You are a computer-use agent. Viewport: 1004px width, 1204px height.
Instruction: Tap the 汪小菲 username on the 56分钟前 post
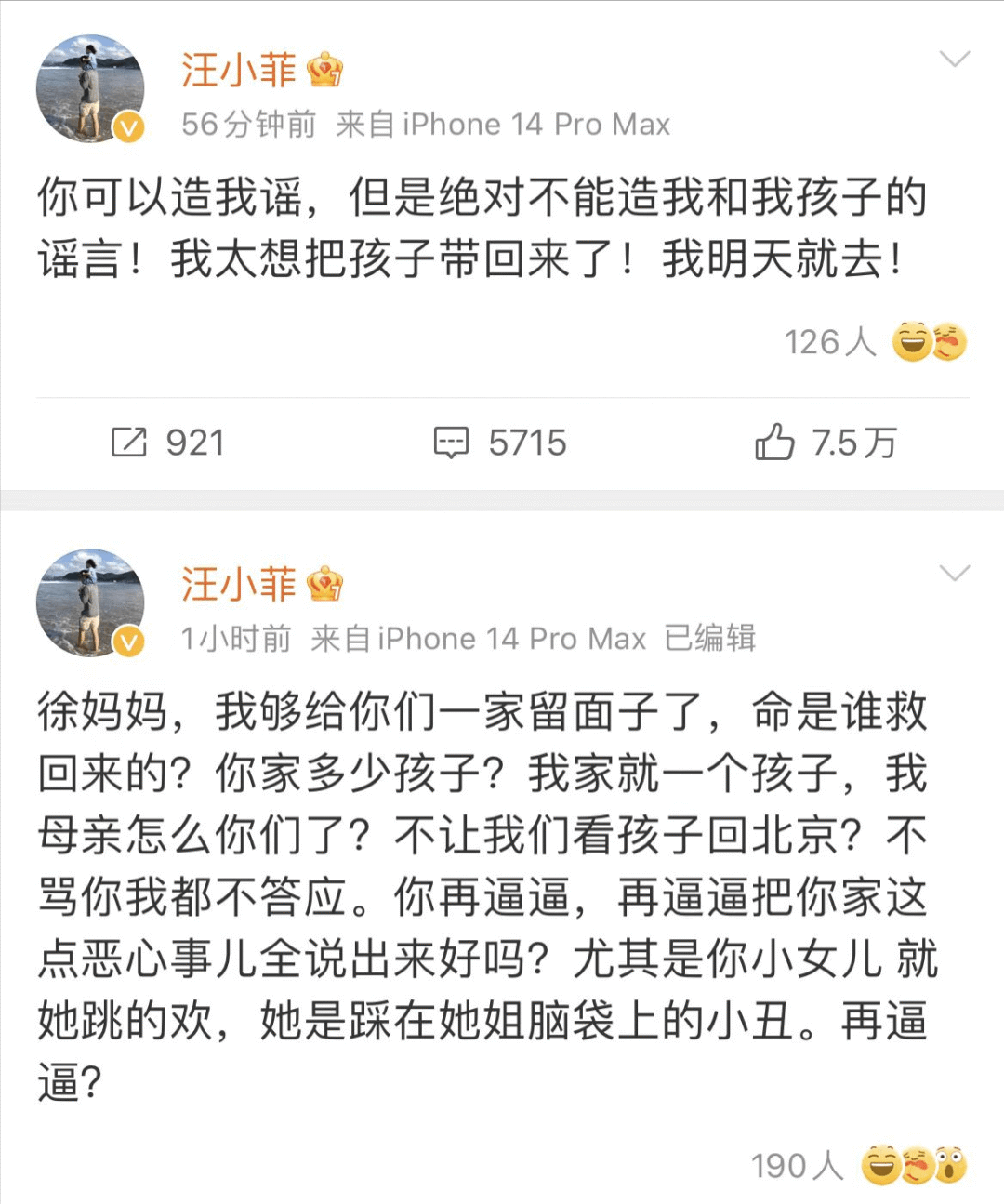pyautogui.click(x=239, y=71)
